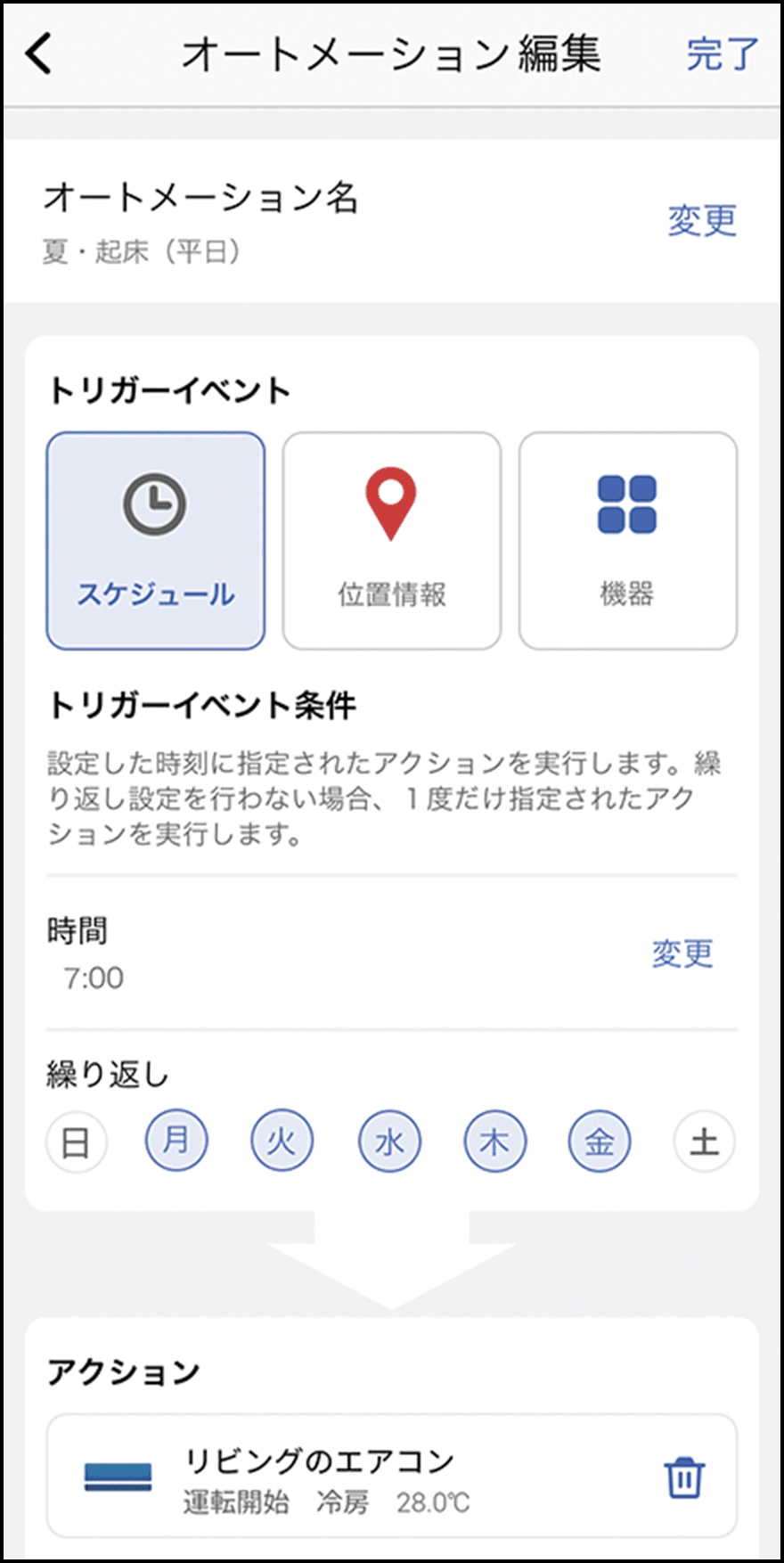Enable repeat on 土 (Saturday)
The height and width of the screenshot is (1563, 784).
tap(704, 1141)
